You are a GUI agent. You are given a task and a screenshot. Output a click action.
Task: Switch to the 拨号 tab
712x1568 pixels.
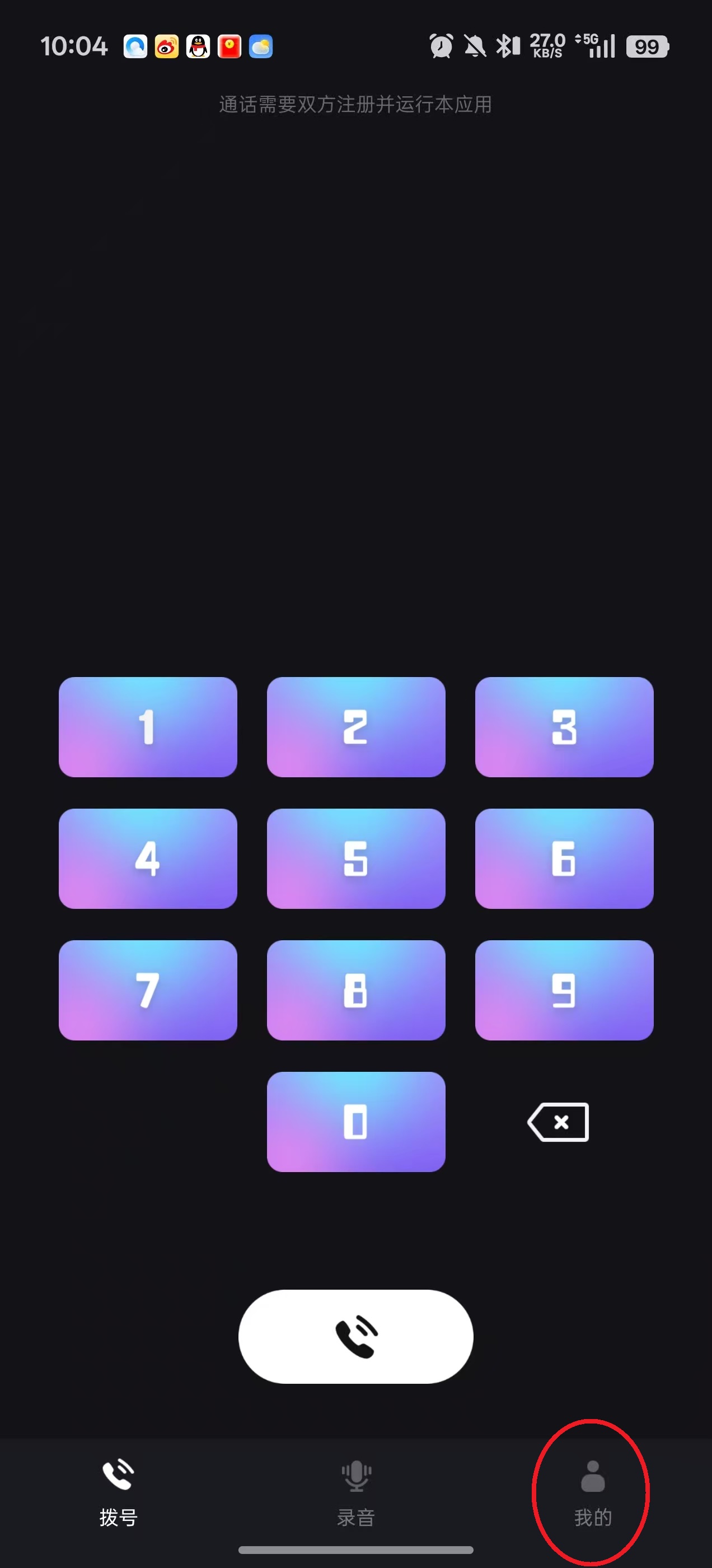pyautogui.click(x=119, y=1492)
